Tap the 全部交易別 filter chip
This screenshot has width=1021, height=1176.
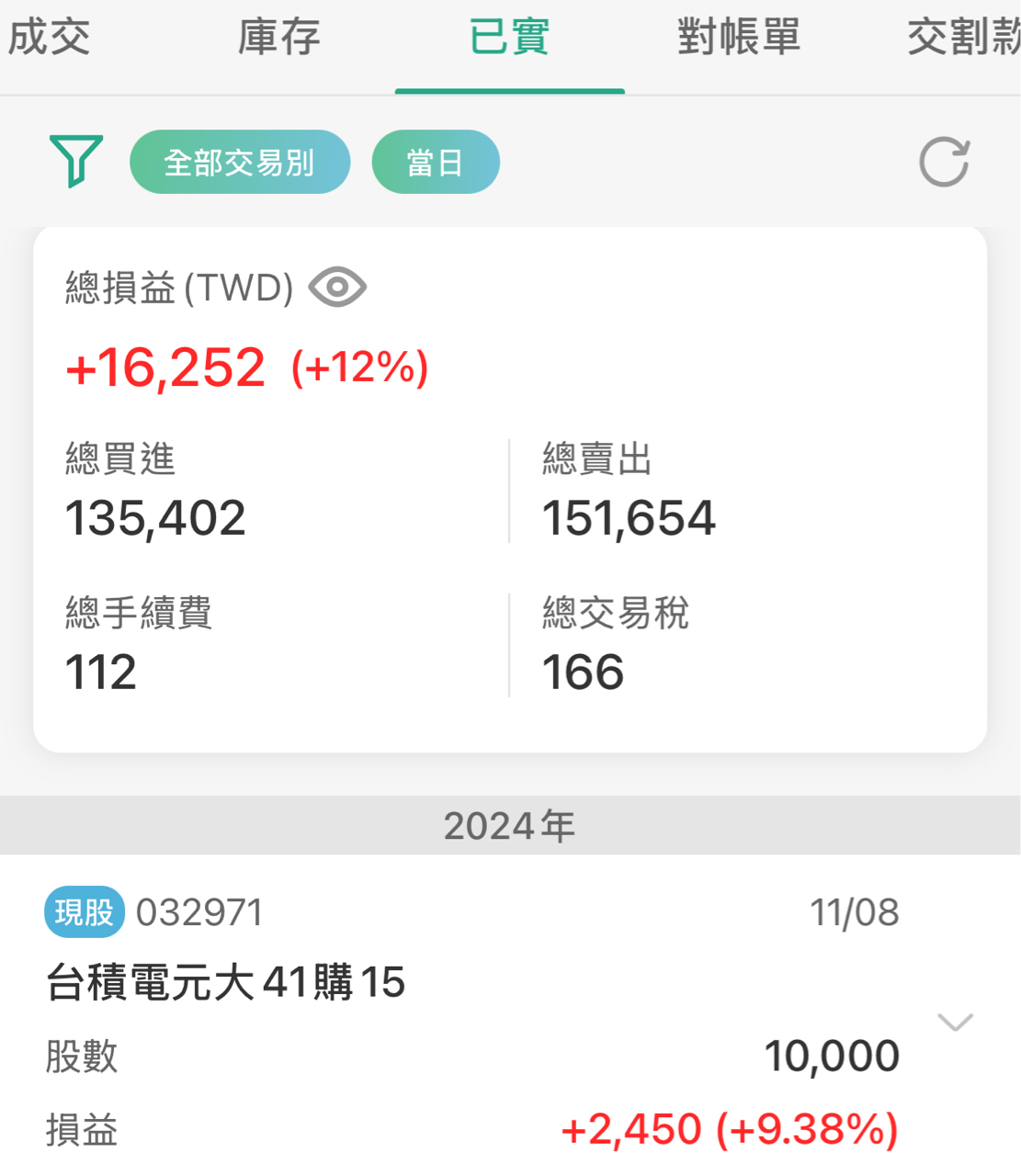click(x=240, y=163)
